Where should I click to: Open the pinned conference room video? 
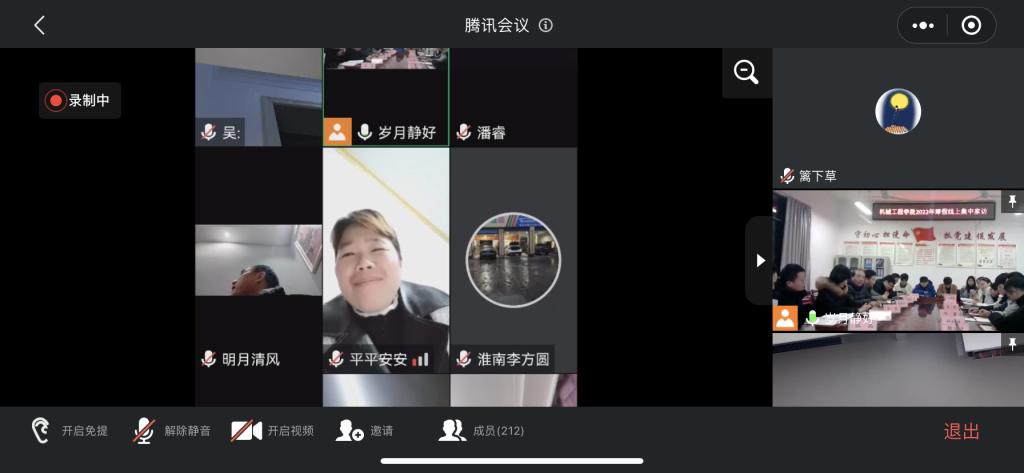coord(897,260)
